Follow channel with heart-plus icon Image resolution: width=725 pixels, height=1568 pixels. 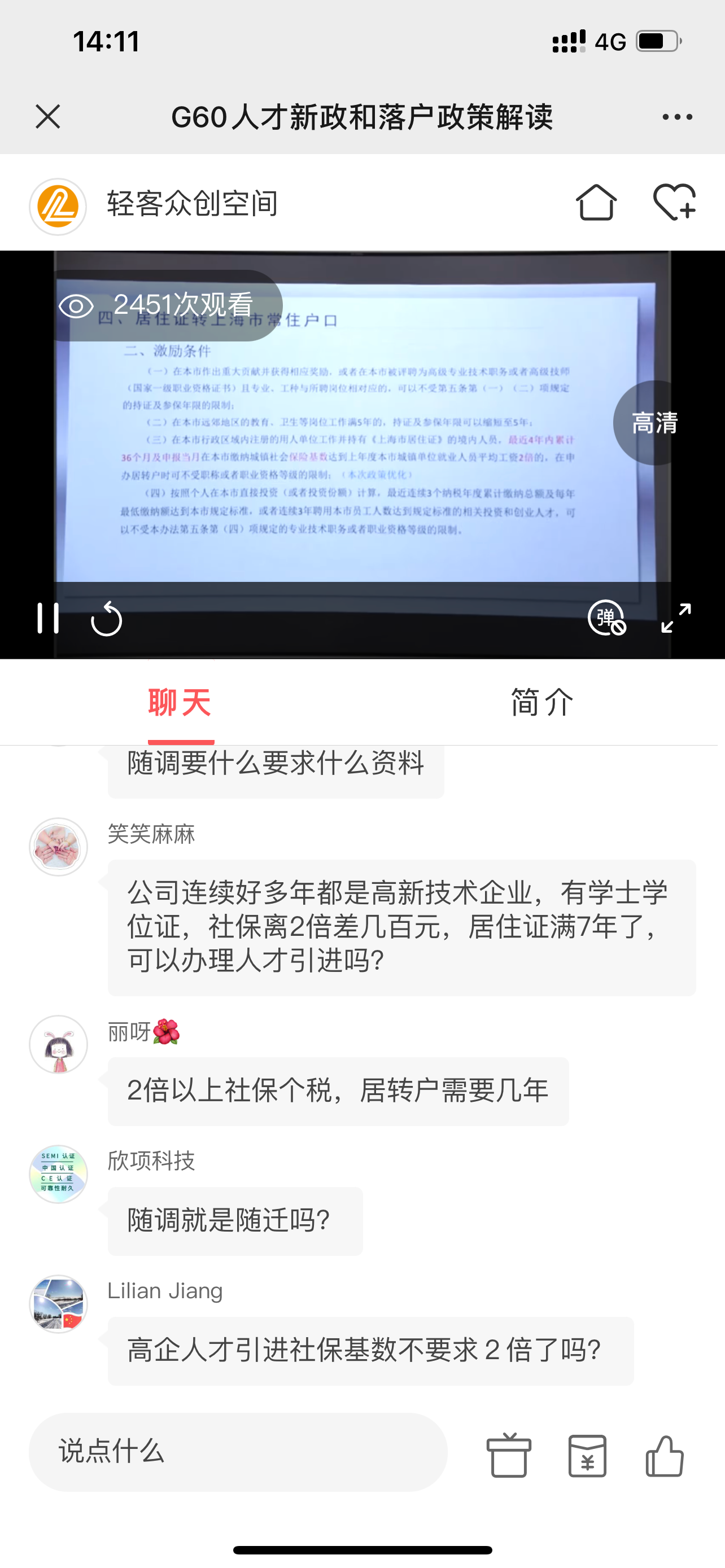(x=674, y=203)
